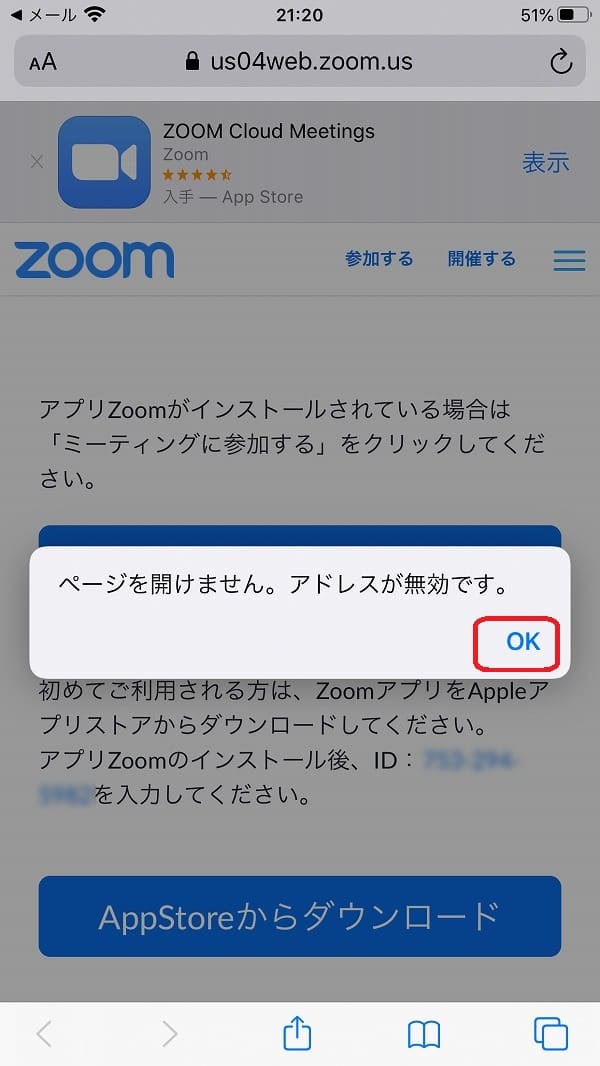Tap OK to dismiss the invalid address alert
The image size is (600, 1066).
tap(523, 641)
